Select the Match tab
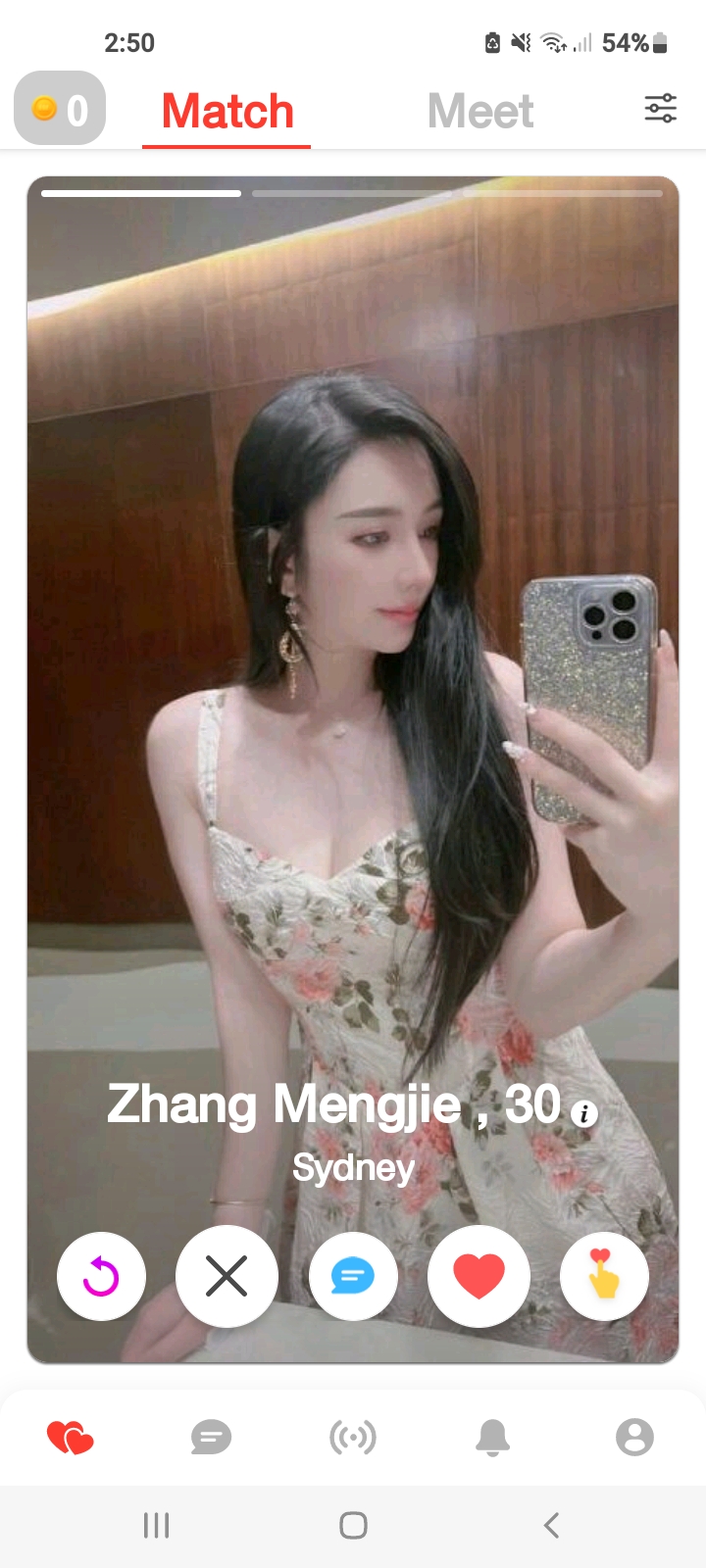Screen dimensions: 706x1568 227,111
